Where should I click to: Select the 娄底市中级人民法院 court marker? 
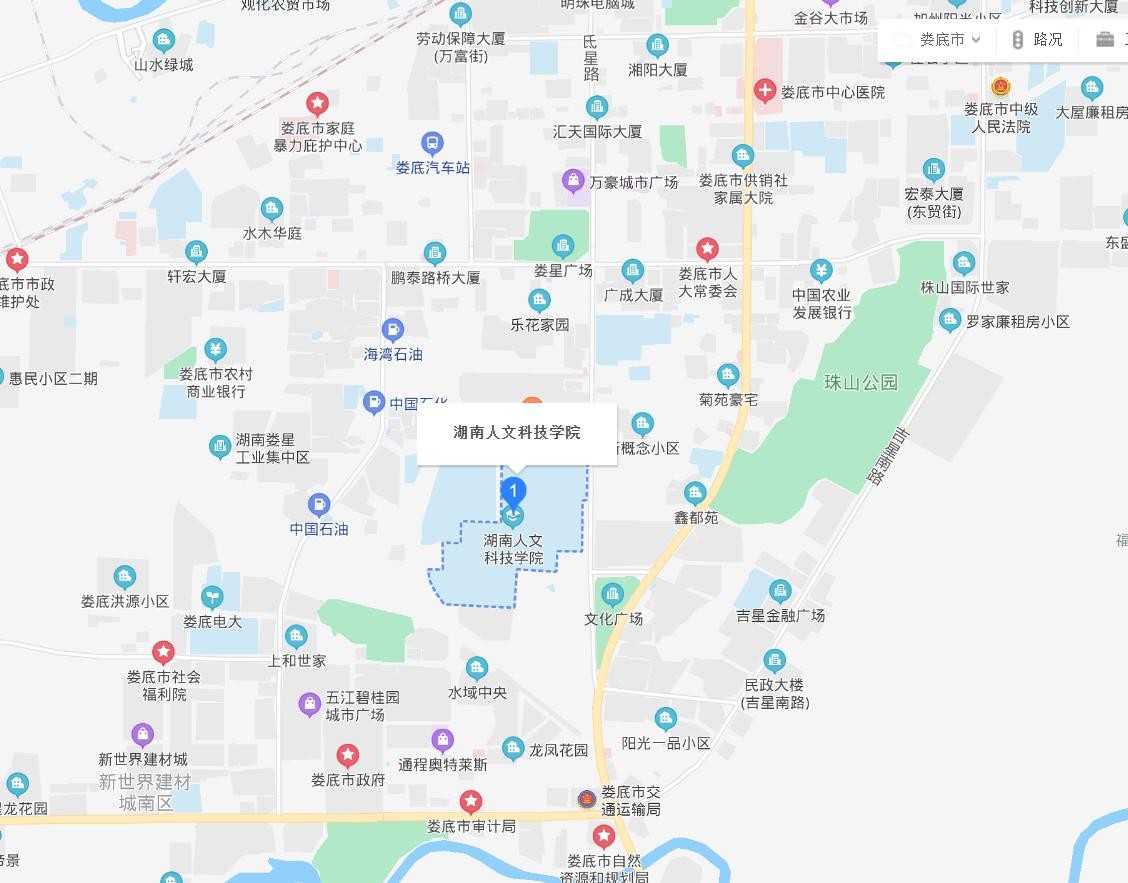pos(1001,86)
